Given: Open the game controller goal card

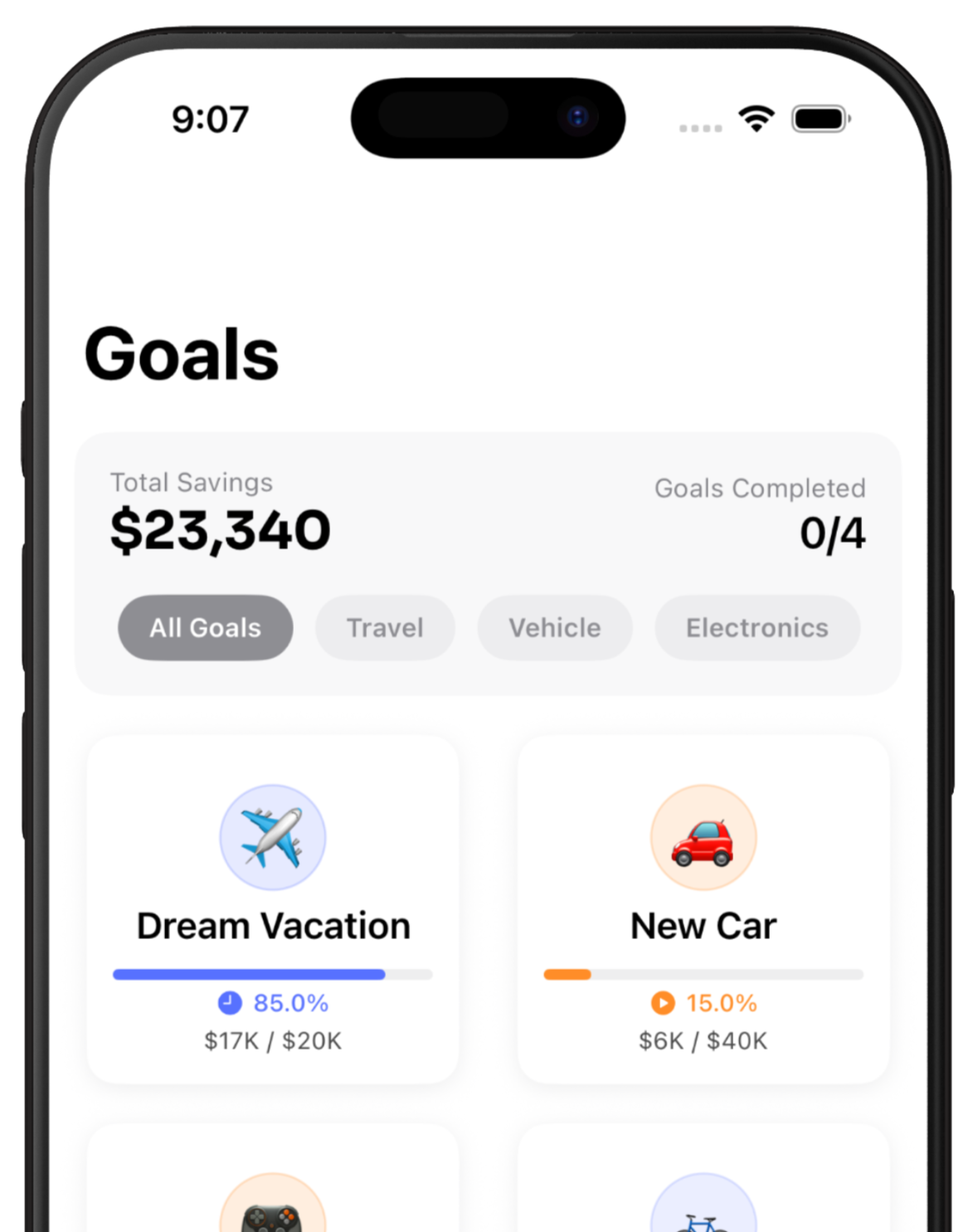Looking at the screenshot, I should (x=273, y=1195).
